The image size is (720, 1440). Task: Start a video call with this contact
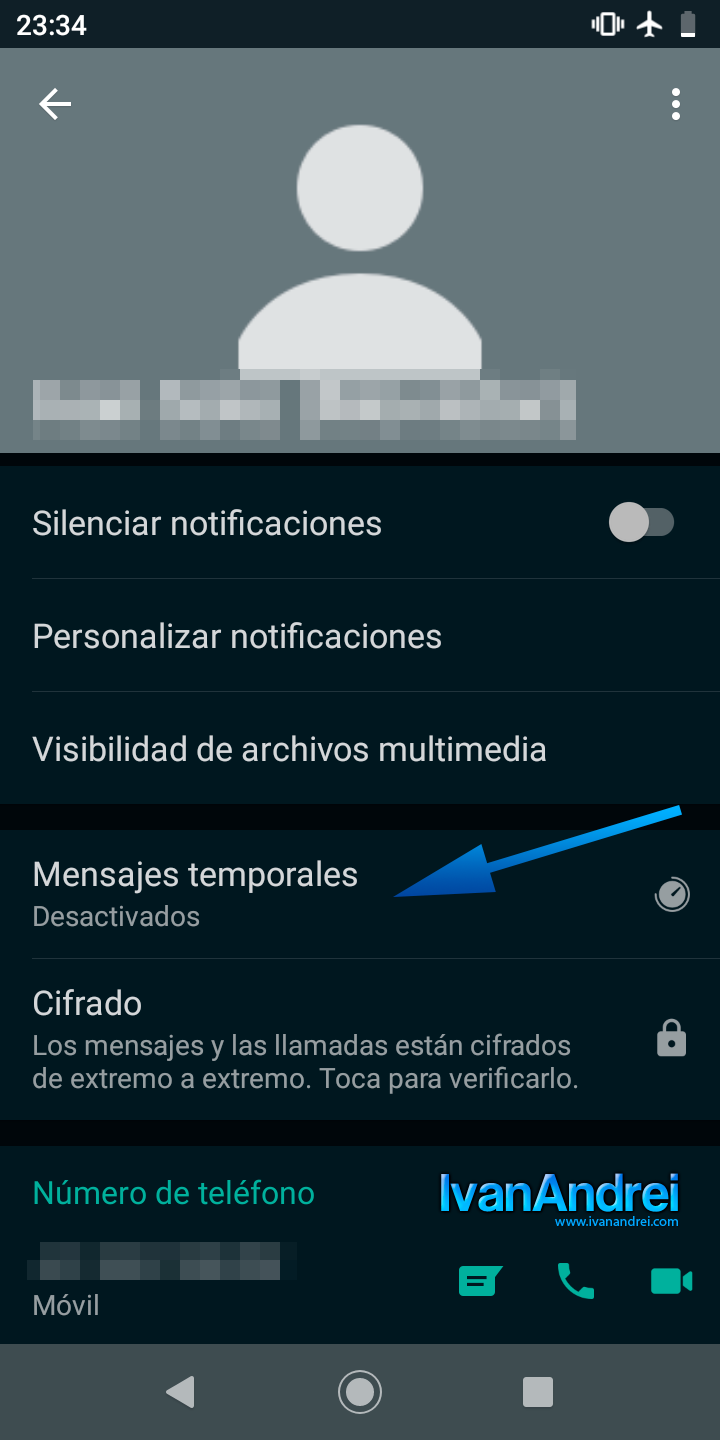(x=671, y=1281)
